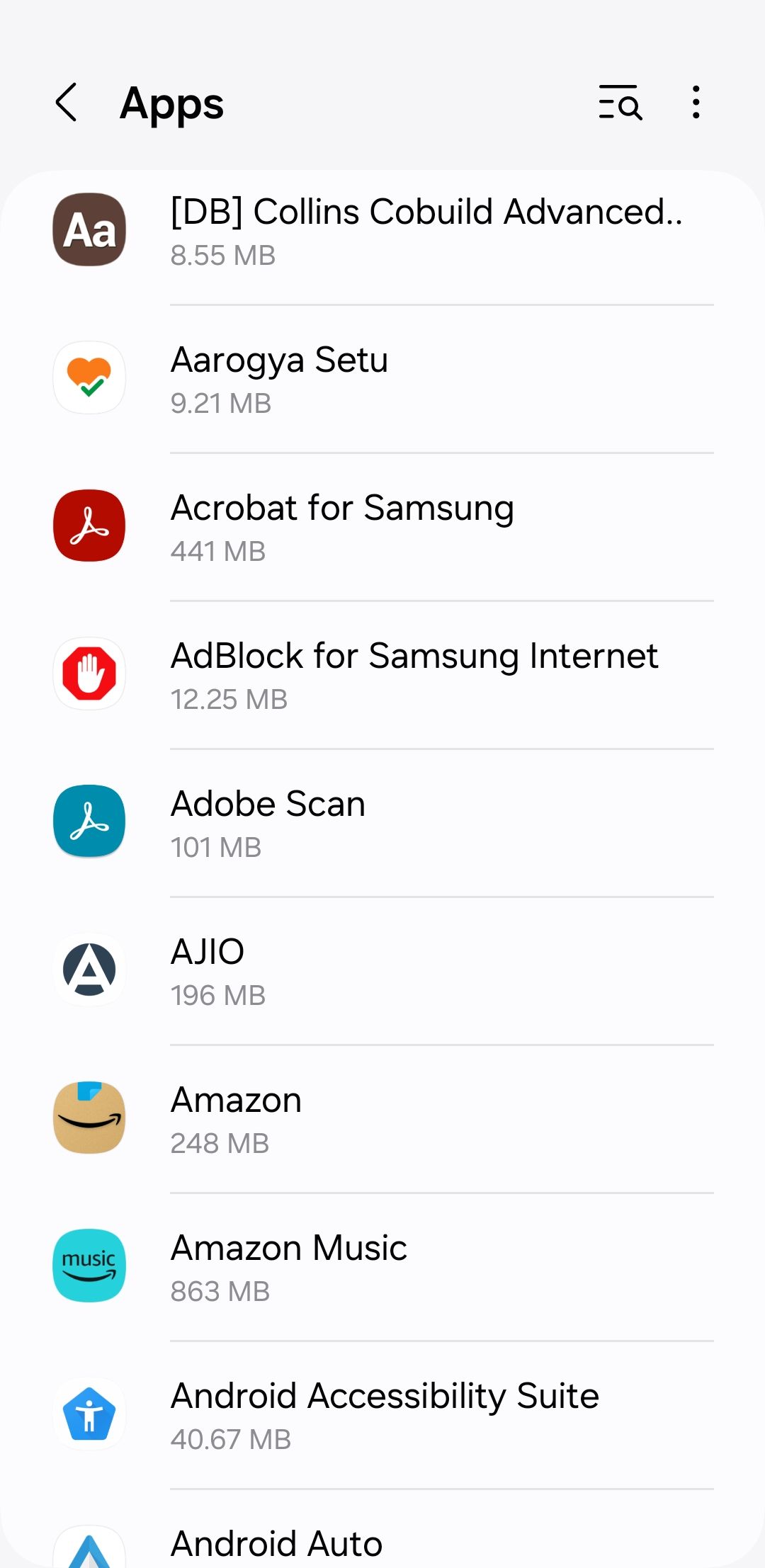Open the search apps function
This screenshot has height=1568, width=765.
click(x=619, y=103)
